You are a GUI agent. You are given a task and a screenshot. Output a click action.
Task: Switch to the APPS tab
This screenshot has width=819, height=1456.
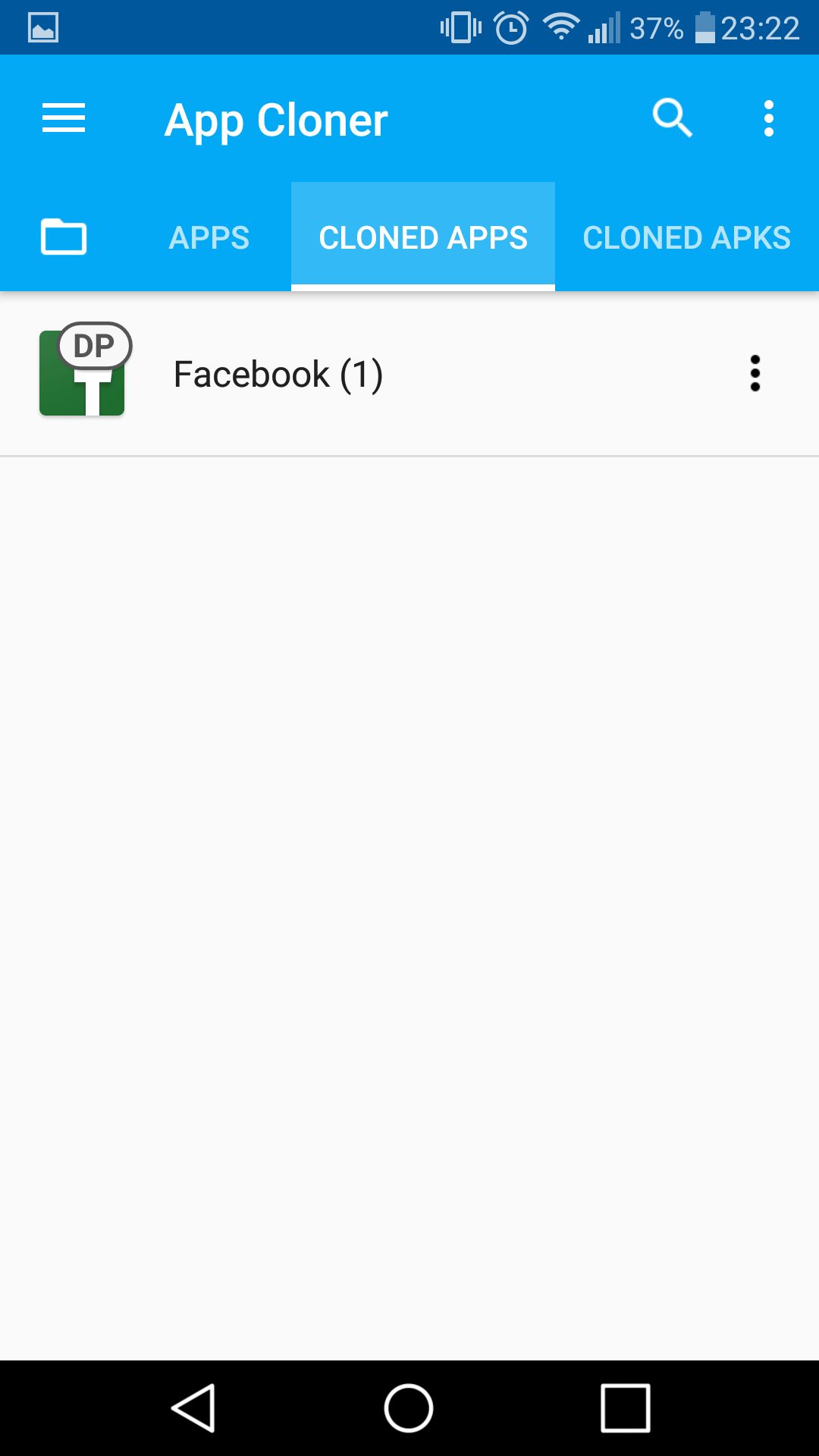[209, 237]
